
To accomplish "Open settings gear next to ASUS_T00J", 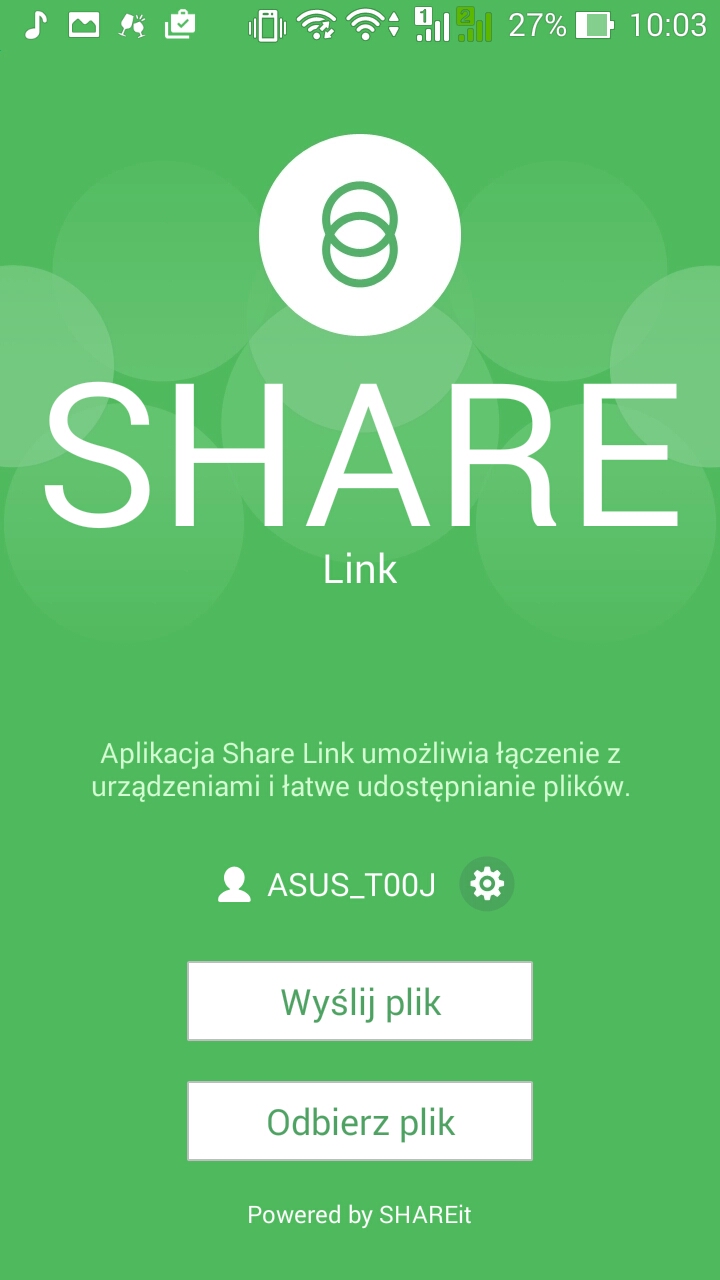I will [x=487, y=884].
